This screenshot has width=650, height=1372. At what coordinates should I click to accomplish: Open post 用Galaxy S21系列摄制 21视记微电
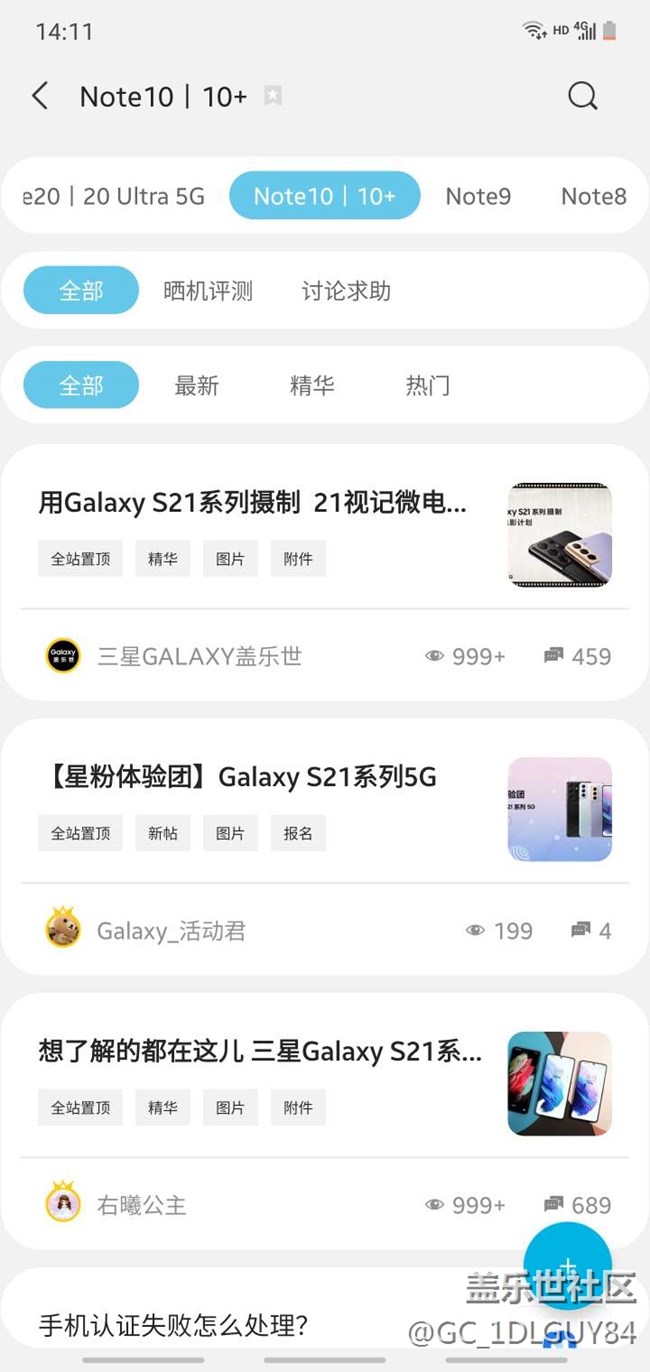pos(252,502)
